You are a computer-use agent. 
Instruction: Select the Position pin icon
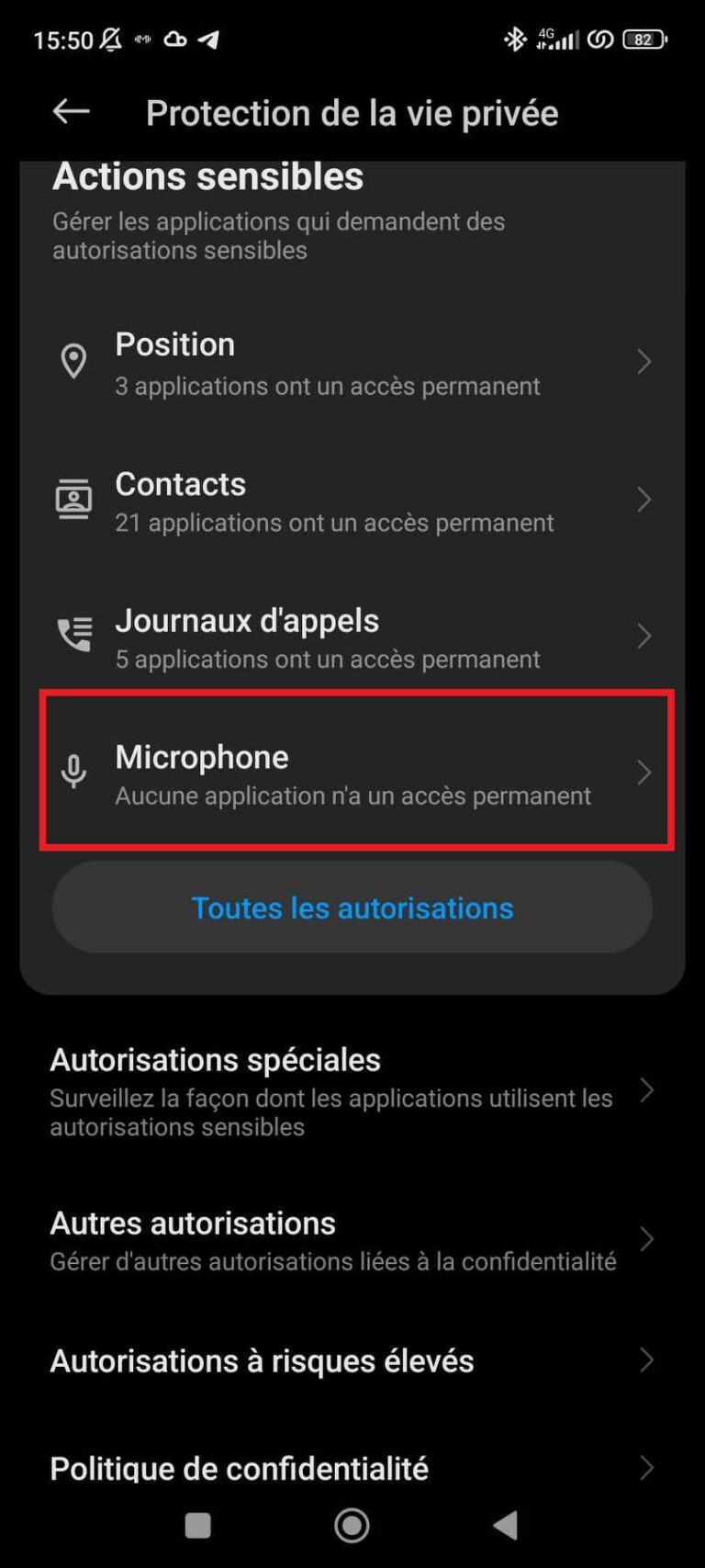click(74, 360)
